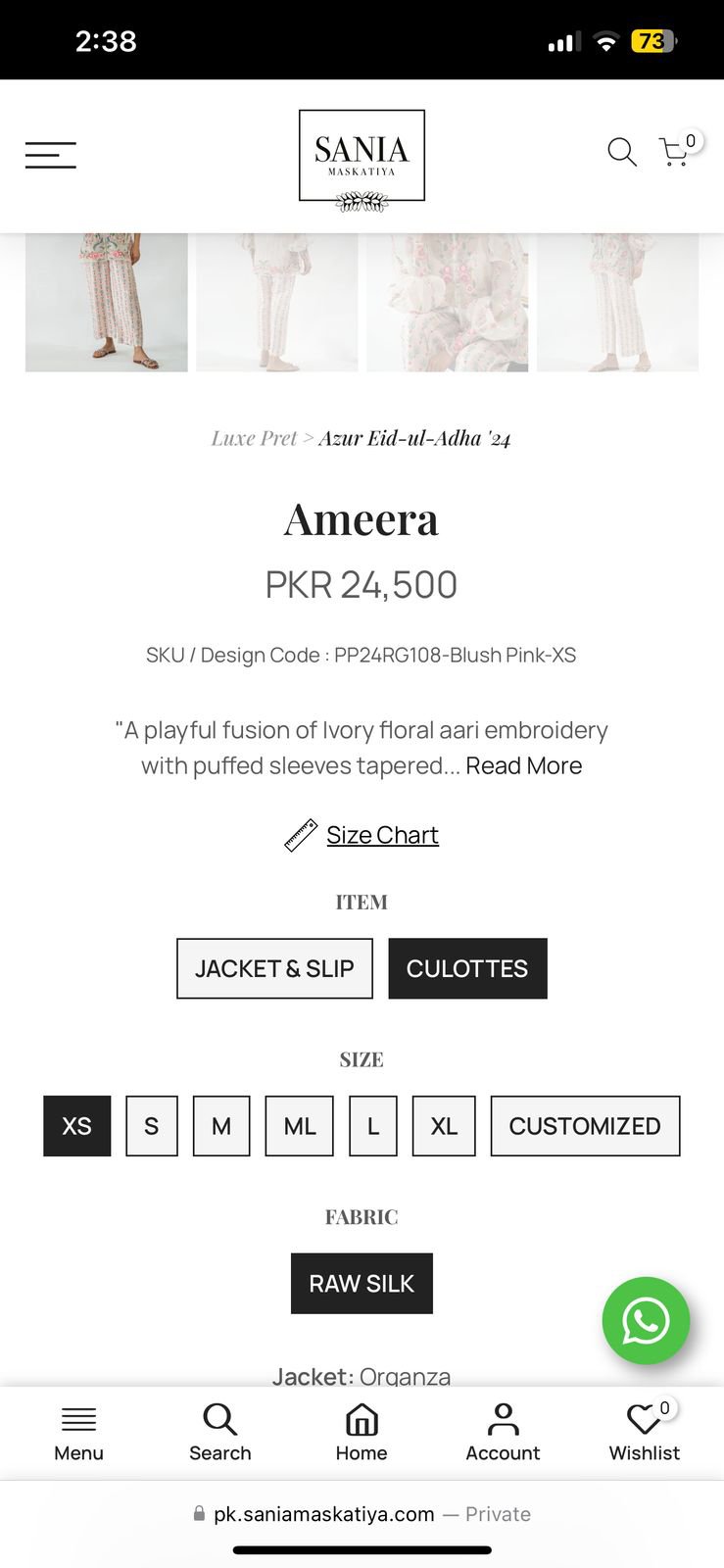Choose size S
This screenshot has height=1568, width=724.
(x=152, y=1126)
